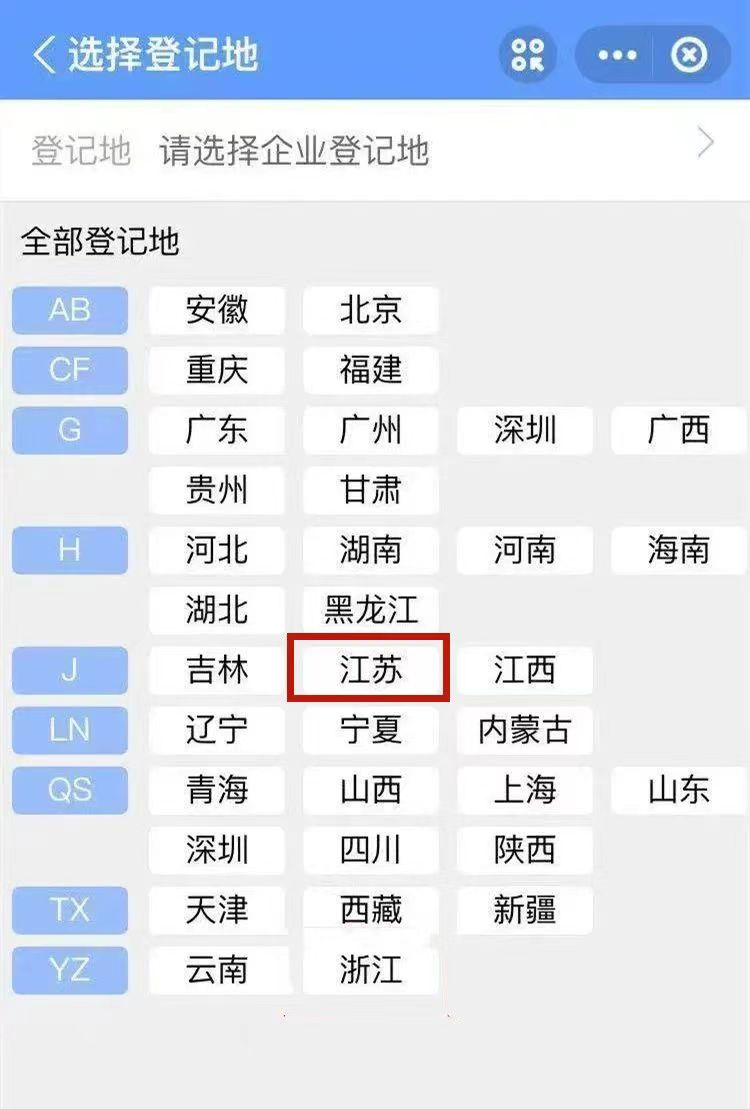Choose 四川 from the list

click(x=370, y=850)
